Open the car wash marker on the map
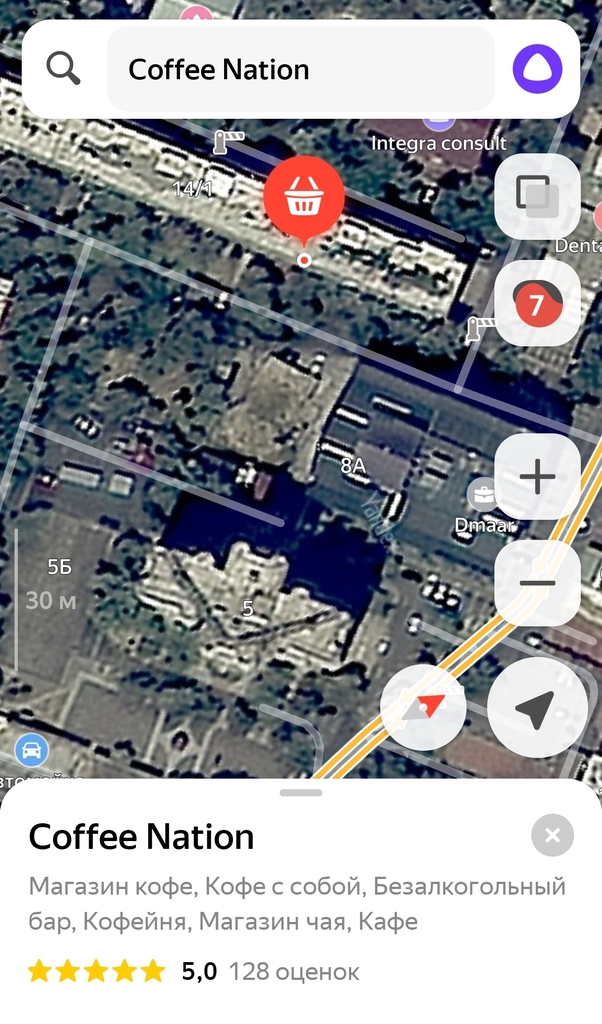The width and height of the screenshot is (602, 1024). pos(32,749)
